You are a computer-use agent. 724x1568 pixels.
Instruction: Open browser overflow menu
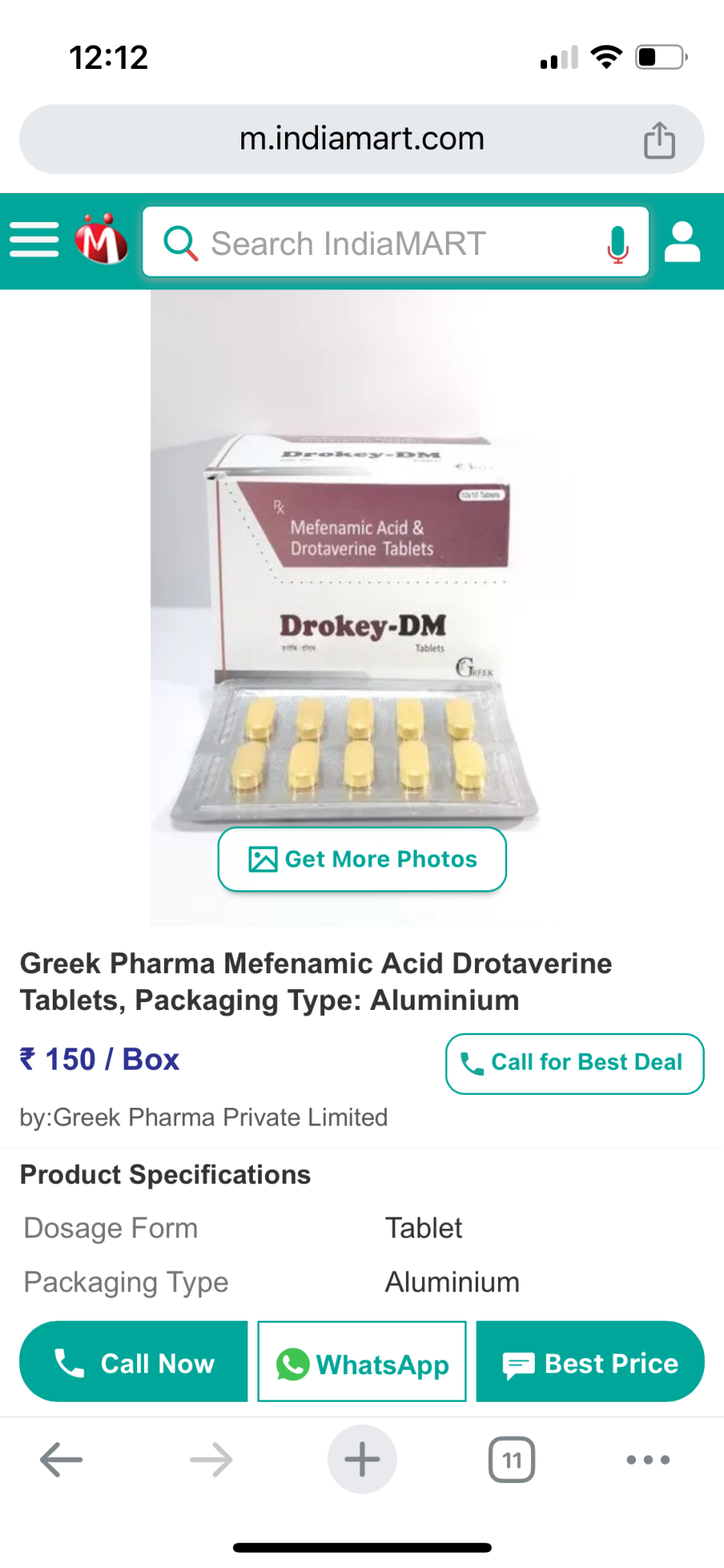[x=648, y=1459]
